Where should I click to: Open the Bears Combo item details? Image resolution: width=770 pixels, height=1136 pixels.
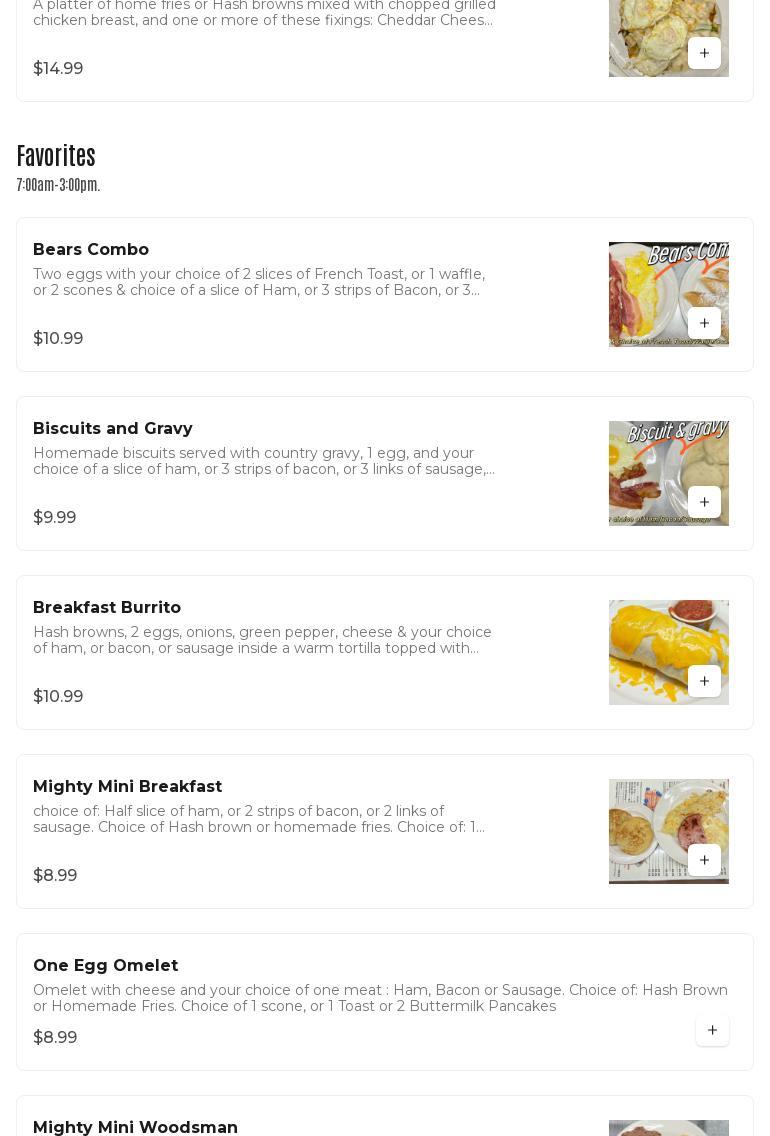point(91,250)
